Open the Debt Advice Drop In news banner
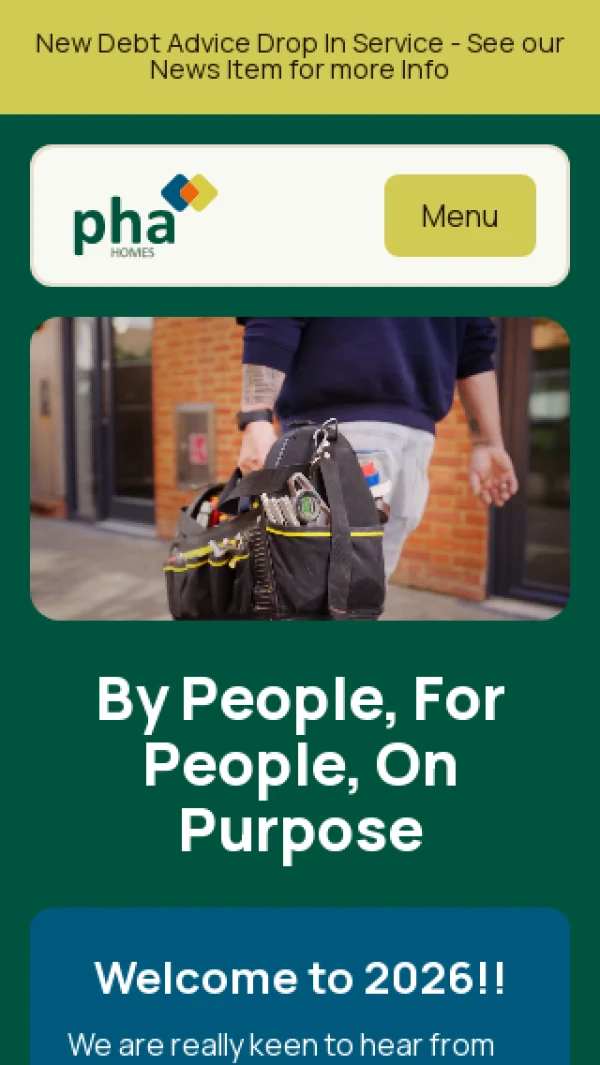 coord(300,57)
